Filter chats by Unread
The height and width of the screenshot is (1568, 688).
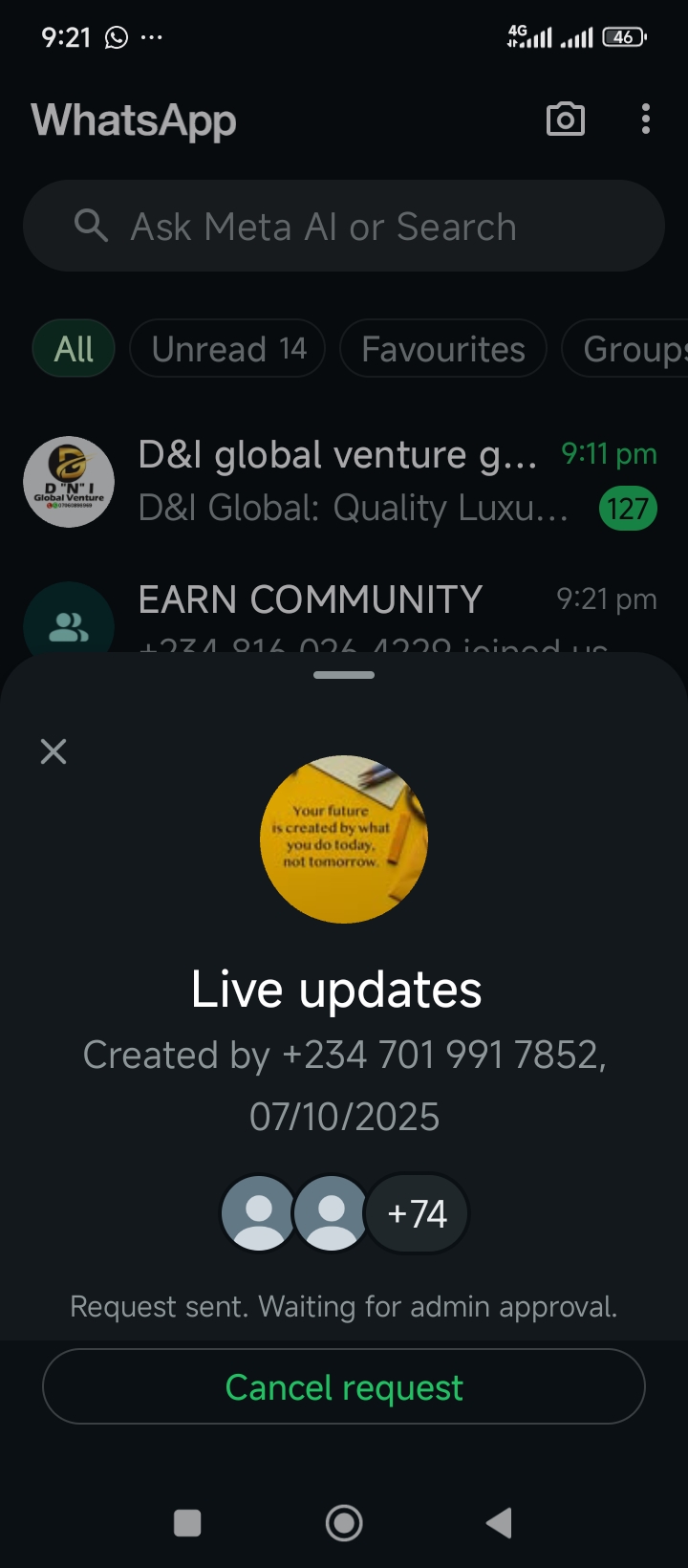click(x=227, y=349)
